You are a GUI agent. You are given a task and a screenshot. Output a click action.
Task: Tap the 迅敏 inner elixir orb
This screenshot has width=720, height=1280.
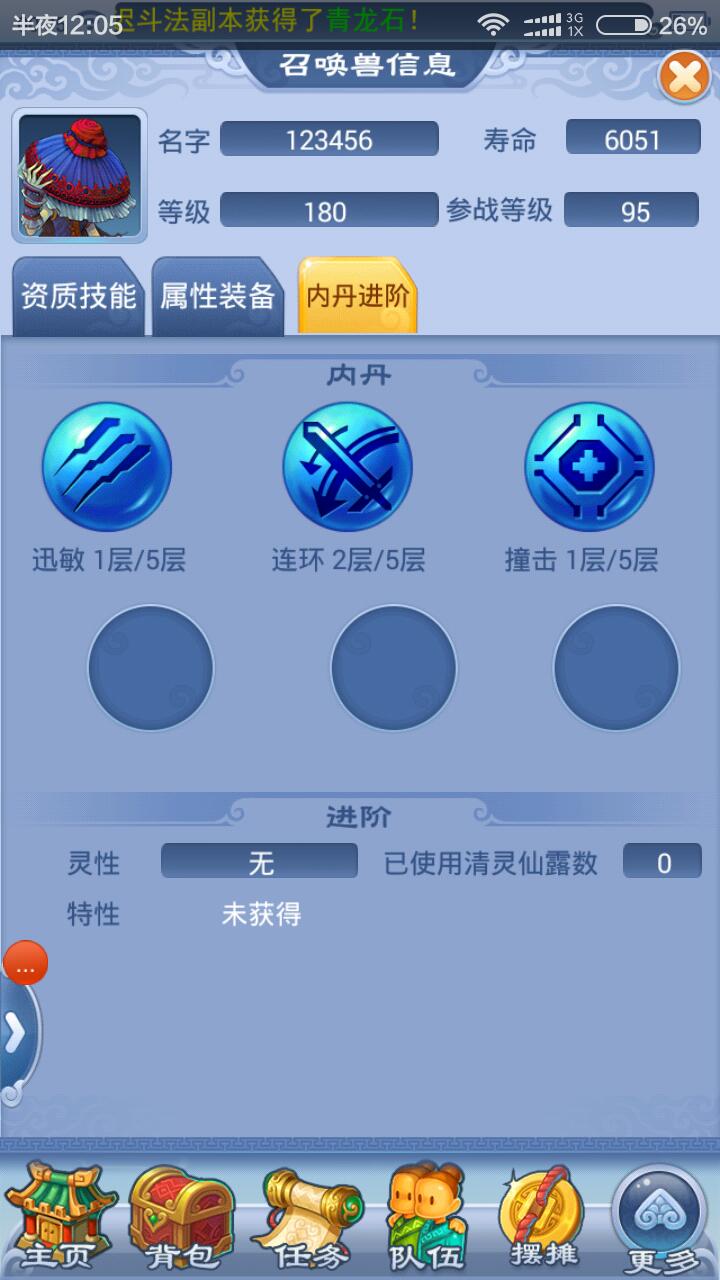(107, 466)
